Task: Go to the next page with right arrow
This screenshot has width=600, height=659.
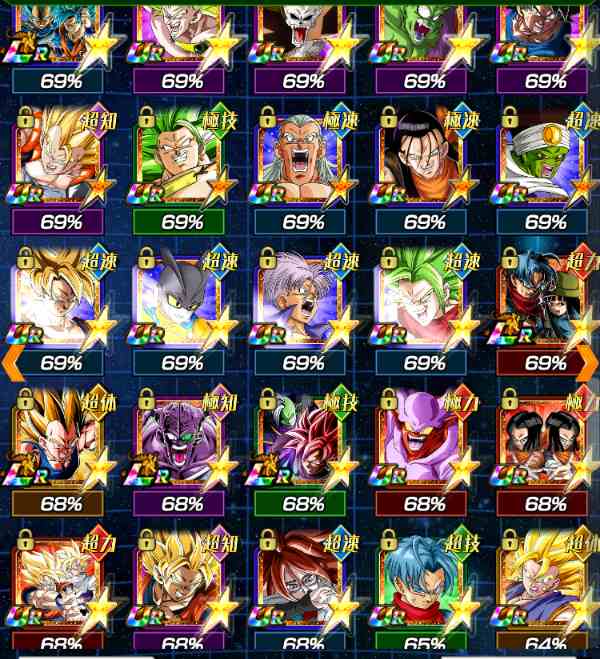Action: 588,360
